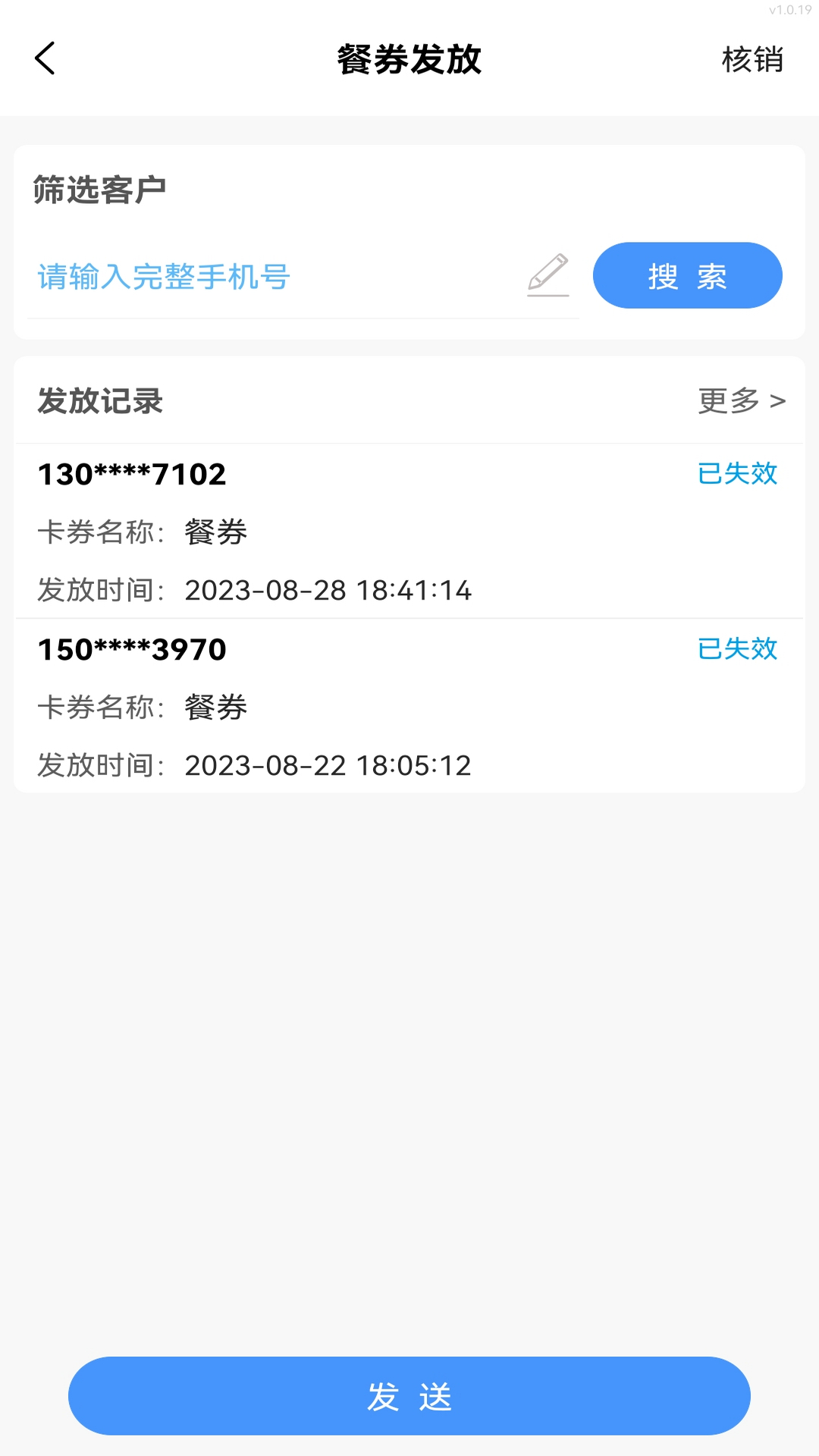The height and width of the screenshot is (1456, 819).
Task: Focus the phone number input field
Action: click(x=273, y=277)
